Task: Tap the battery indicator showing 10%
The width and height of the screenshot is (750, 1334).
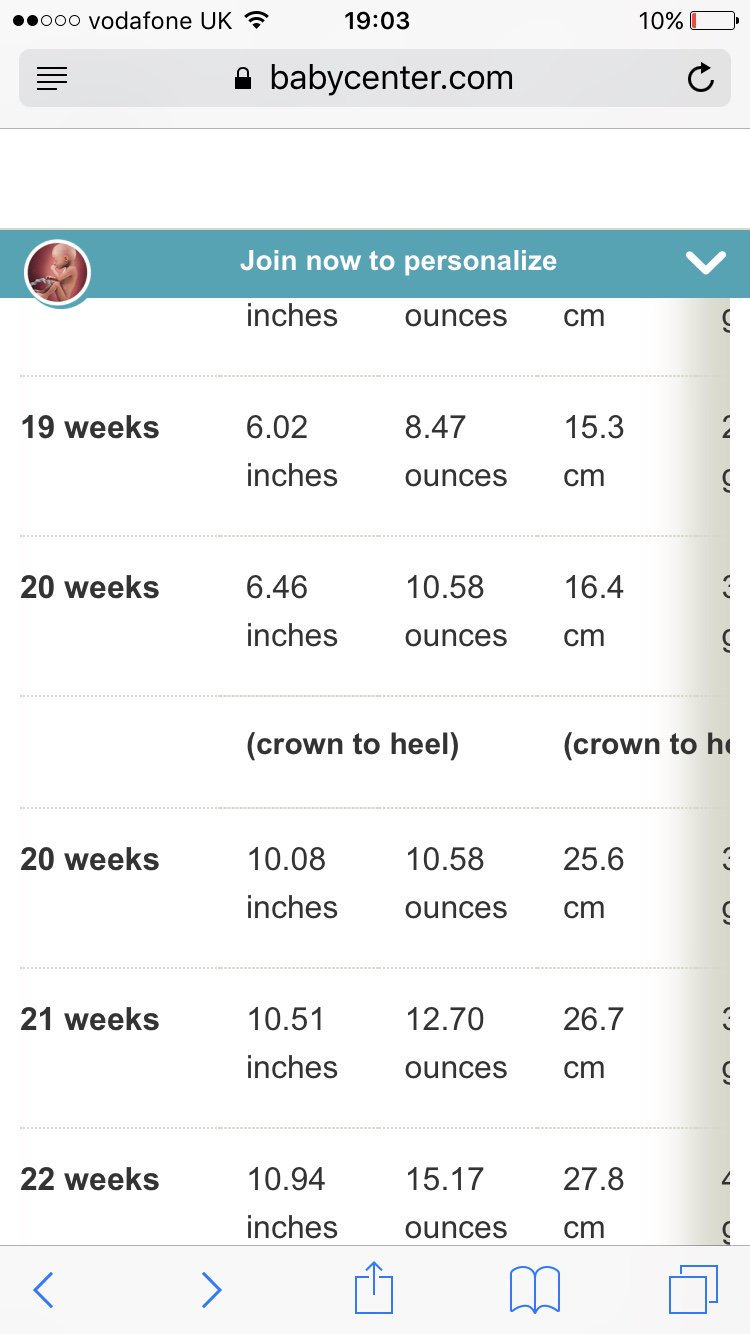Action: tap(692, 19)
